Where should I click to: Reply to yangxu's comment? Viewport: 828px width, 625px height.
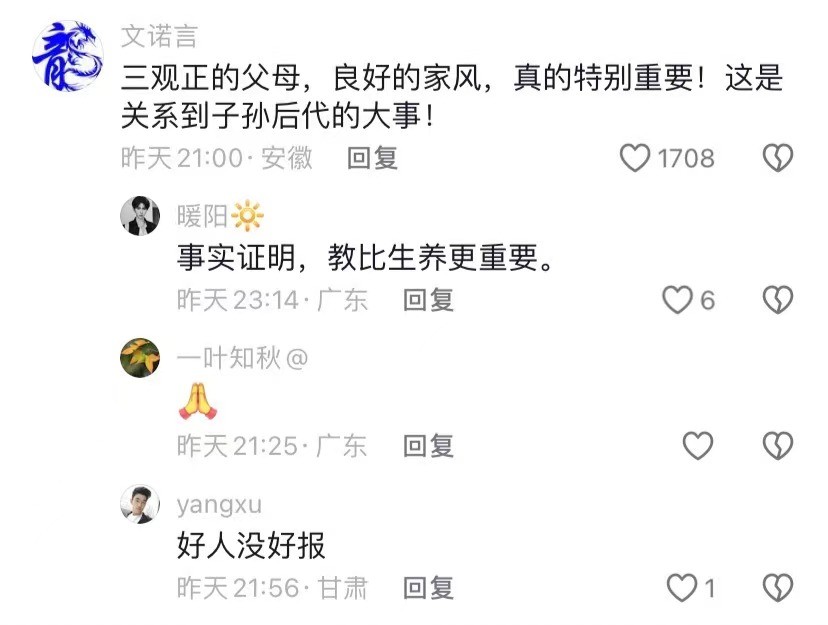(428, 588)
